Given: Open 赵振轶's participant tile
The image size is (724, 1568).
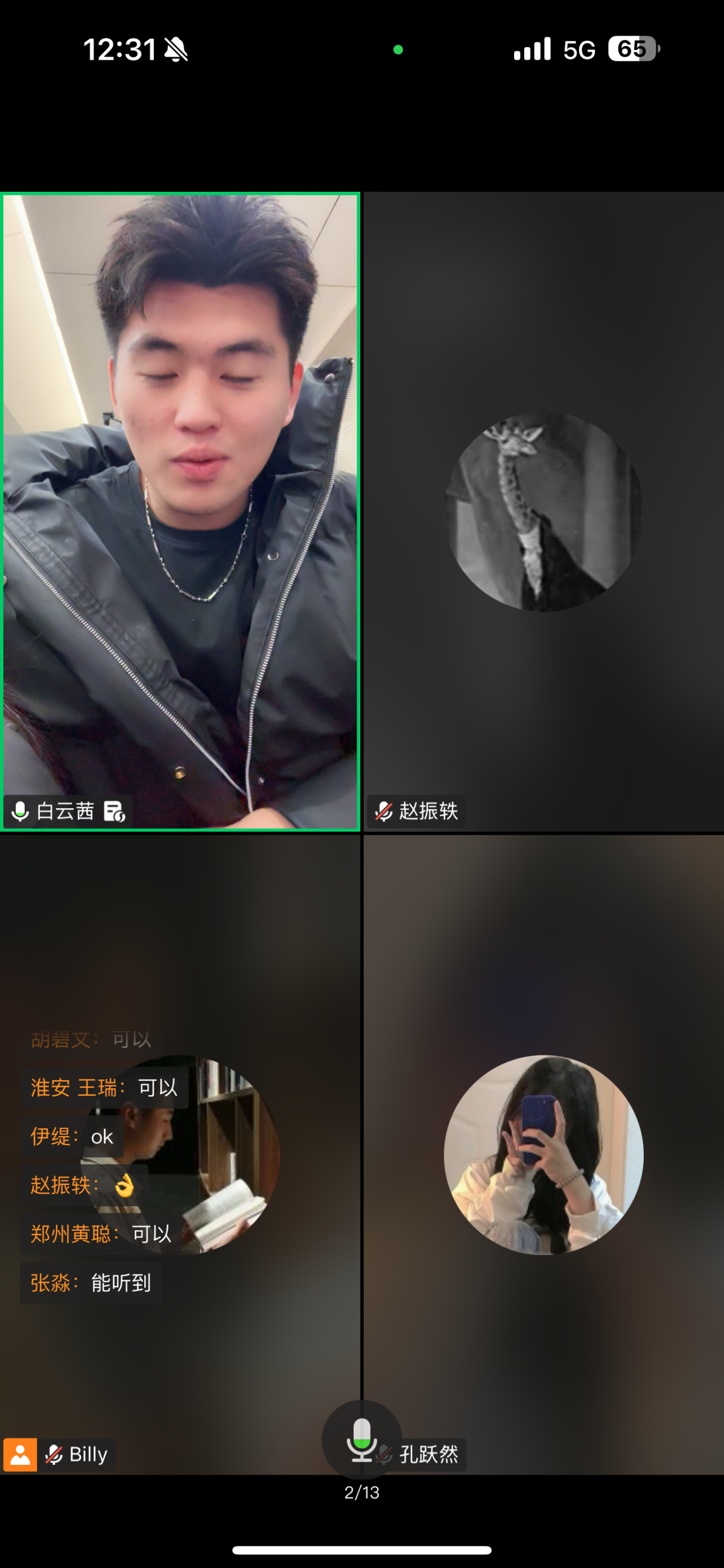Looking at the screenshot, I should (543, 511).
